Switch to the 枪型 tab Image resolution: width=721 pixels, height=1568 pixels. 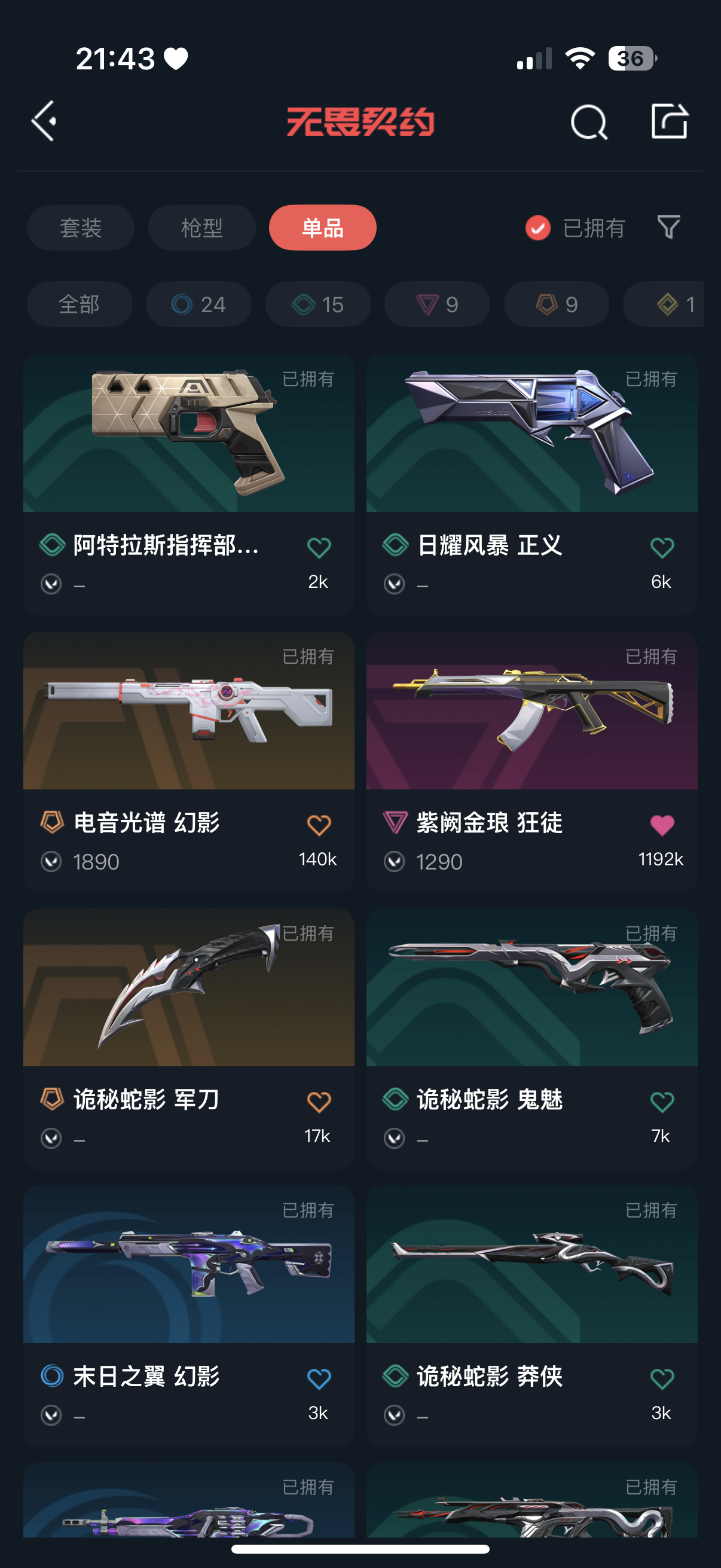pyautogui.click(x=201, y=228)
